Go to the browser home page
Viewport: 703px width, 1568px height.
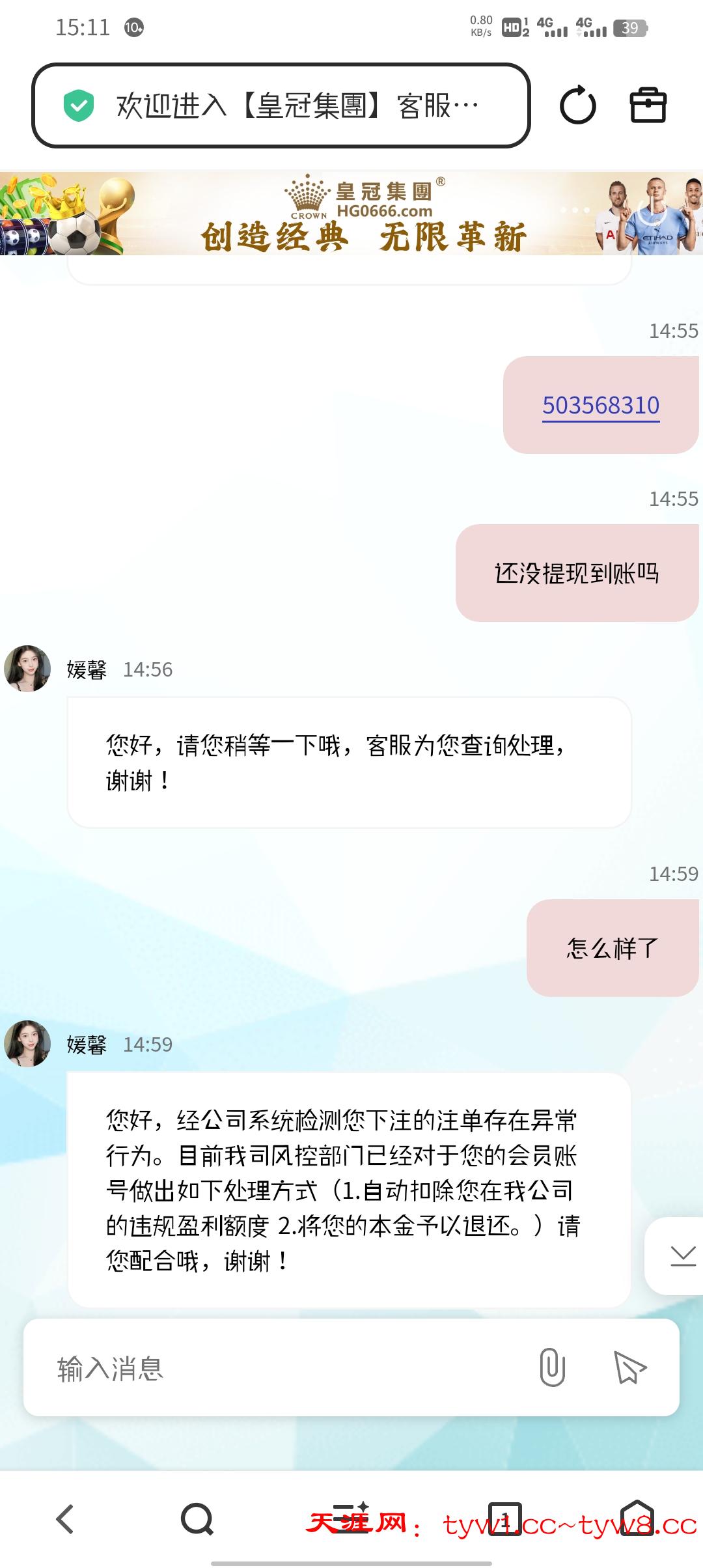(637, 1518)
